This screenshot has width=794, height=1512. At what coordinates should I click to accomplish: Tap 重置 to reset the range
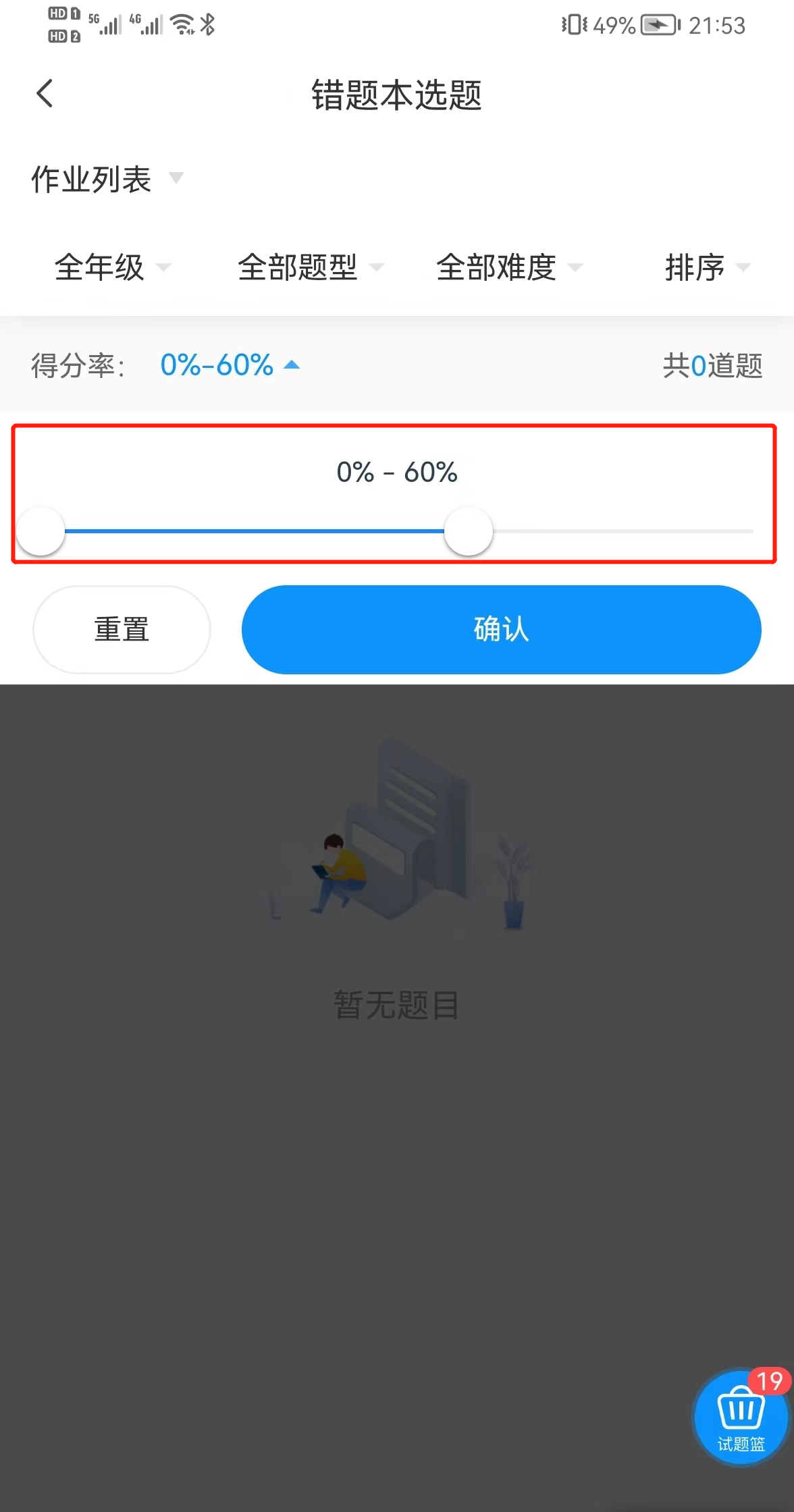122,629
